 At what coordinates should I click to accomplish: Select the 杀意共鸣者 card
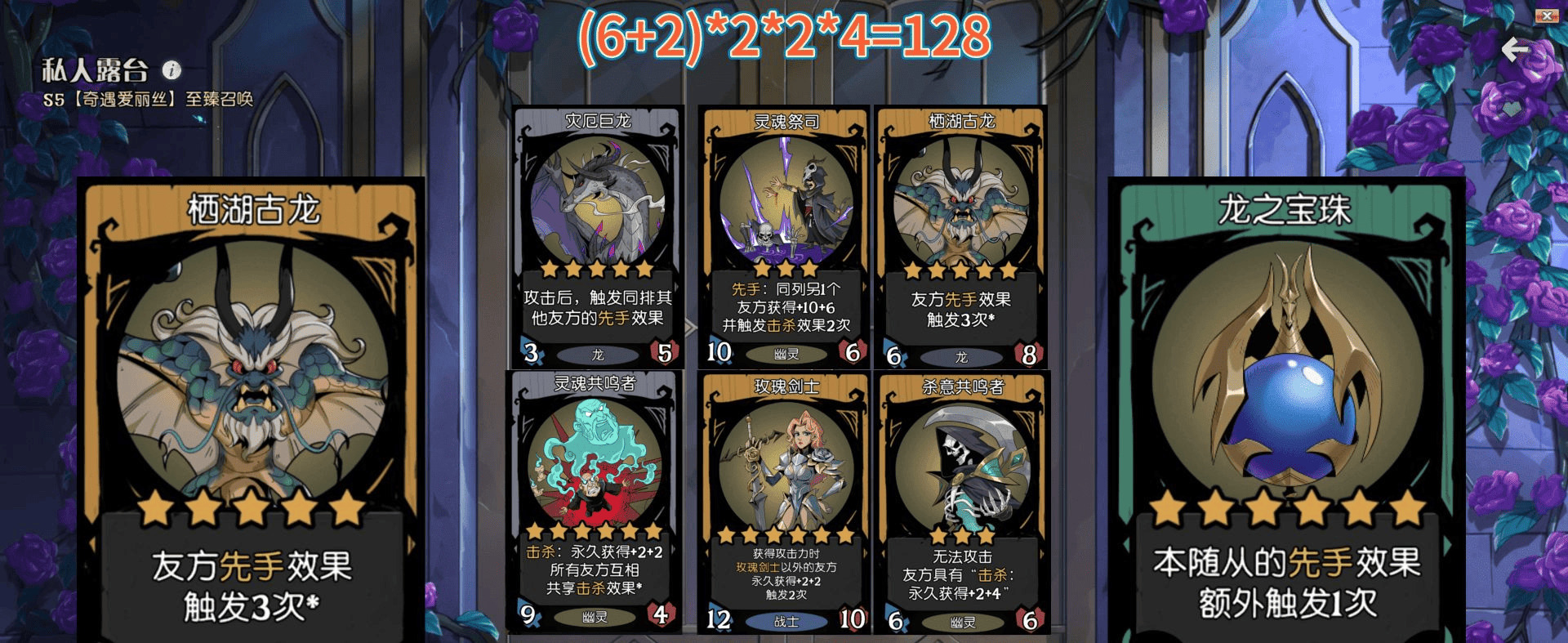[962, 502]
